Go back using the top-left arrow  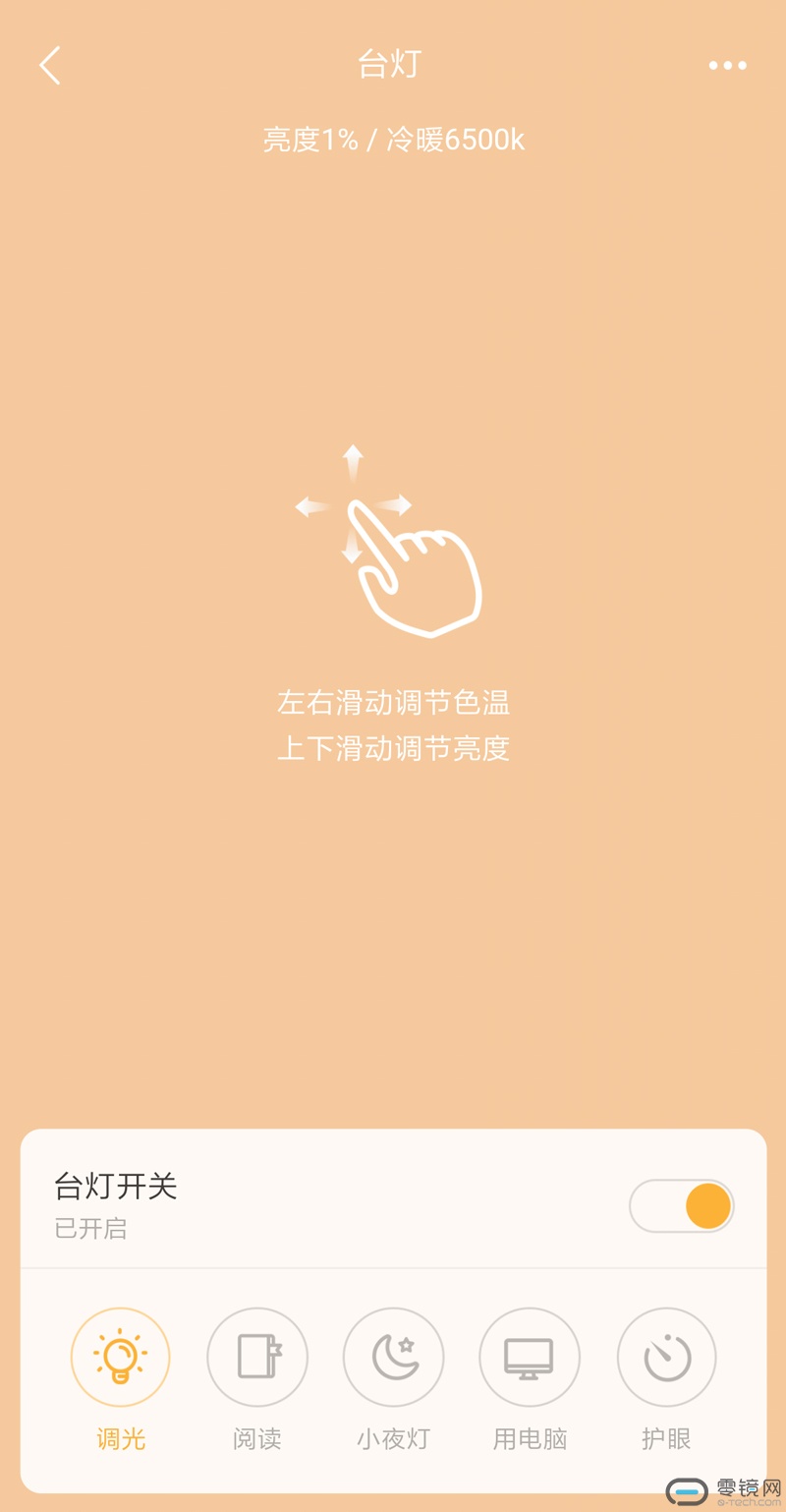[x=50, y=66]
